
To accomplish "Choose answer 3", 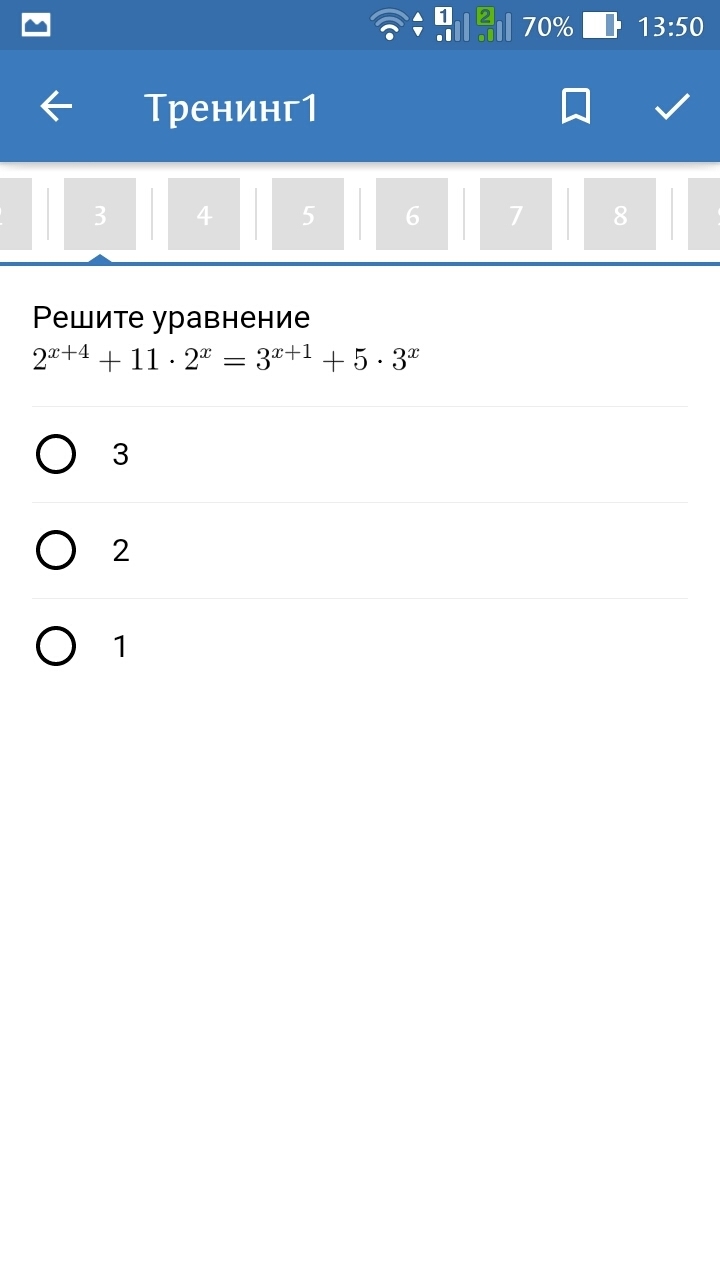I will (x=56, y=455).
